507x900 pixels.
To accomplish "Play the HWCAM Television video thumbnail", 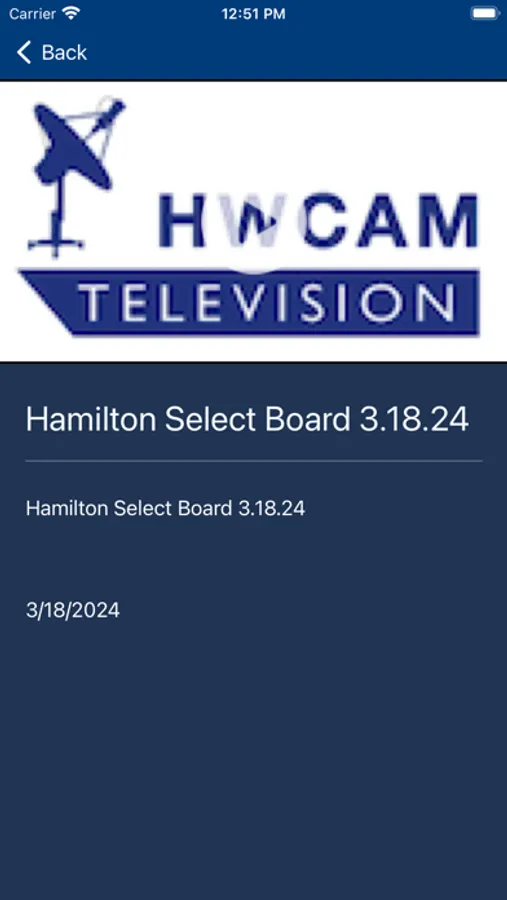I will tap(253, 222).
